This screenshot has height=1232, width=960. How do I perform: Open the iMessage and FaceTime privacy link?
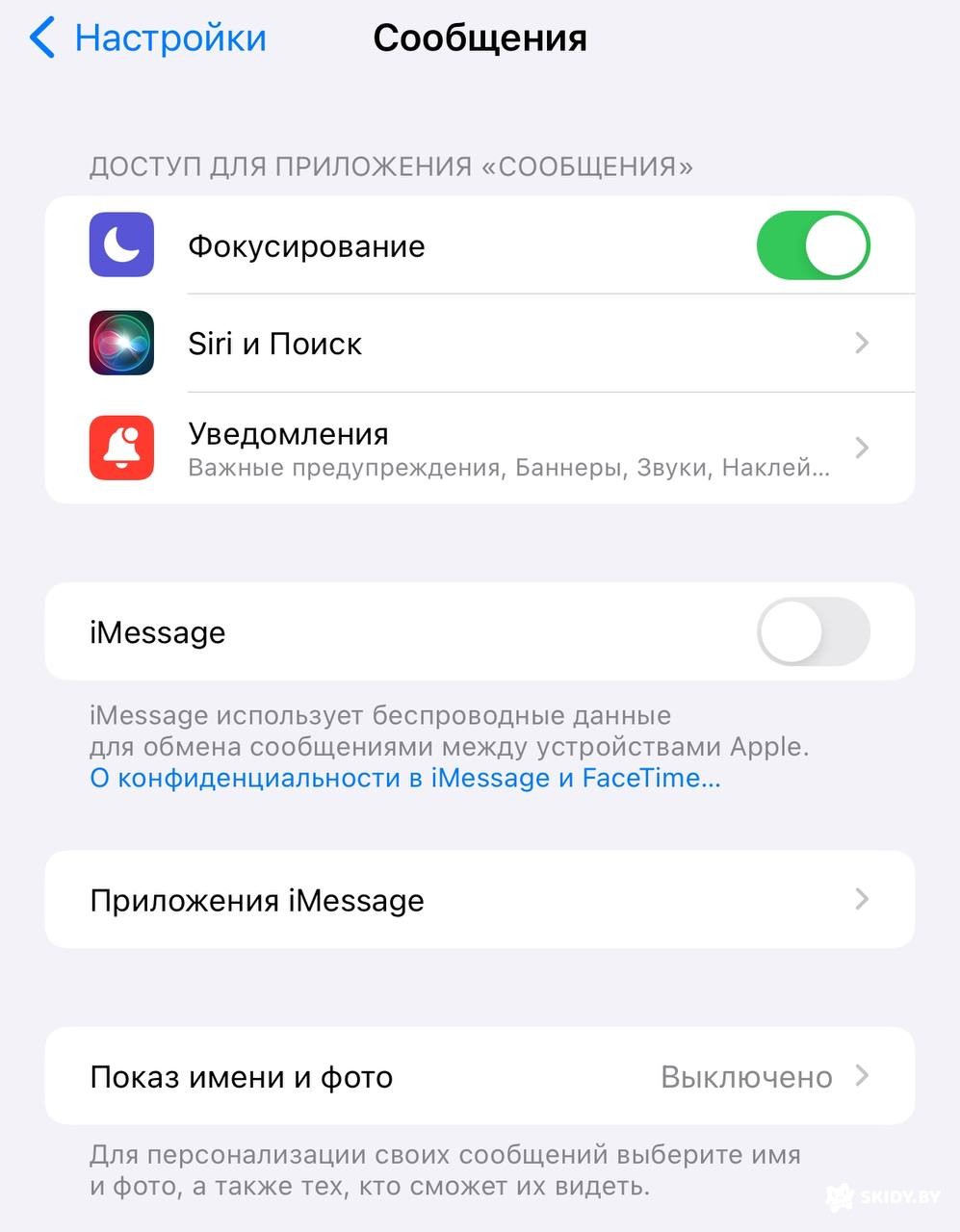(404, 778)
